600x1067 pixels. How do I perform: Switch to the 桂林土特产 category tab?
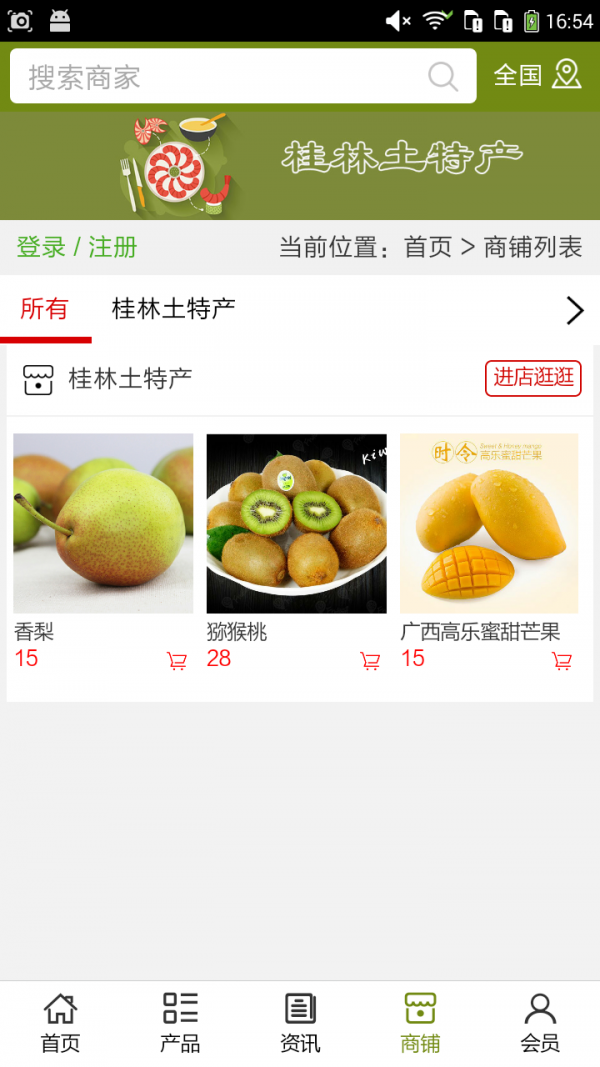coord(174,309)
